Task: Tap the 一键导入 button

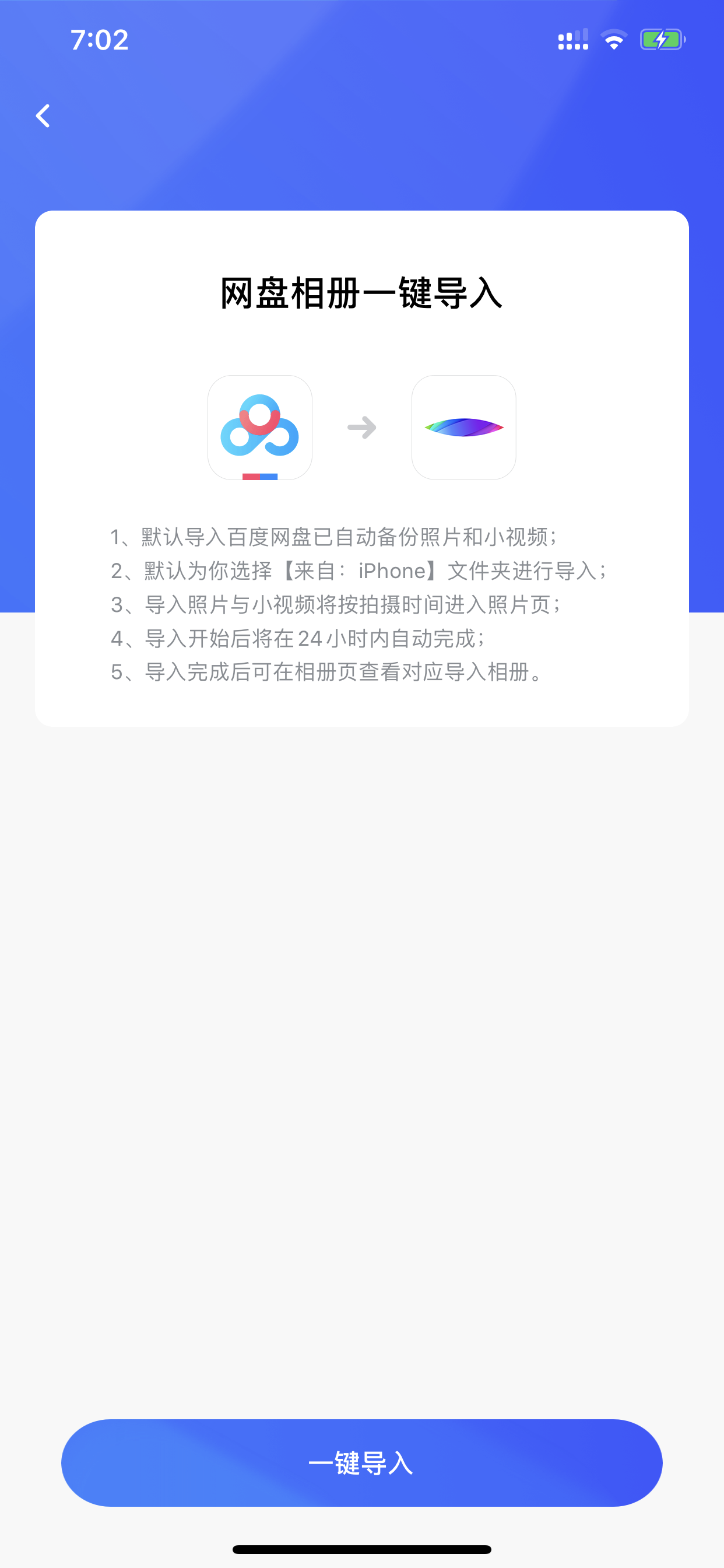Action: pyautogui.click(x=362, y=1462)
